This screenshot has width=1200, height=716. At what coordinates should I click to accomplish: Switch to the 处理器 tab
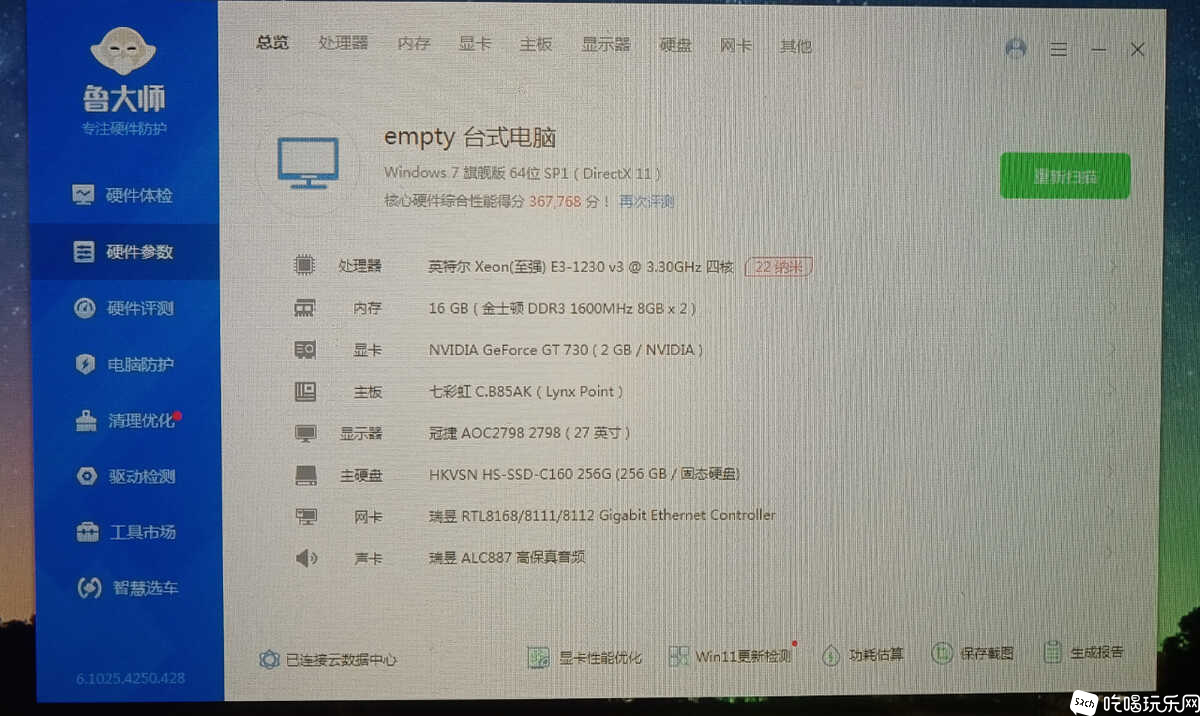343,44
